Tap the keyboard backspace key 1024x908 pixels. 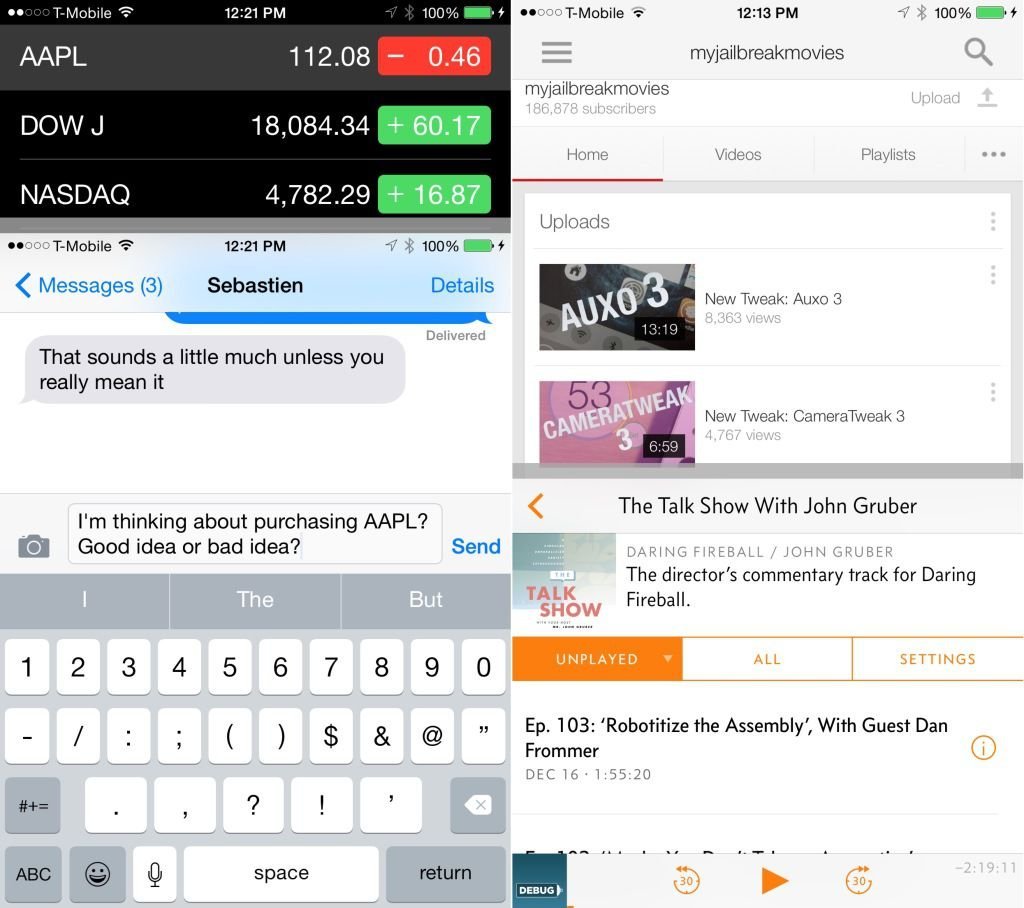[x=477, y=805]
